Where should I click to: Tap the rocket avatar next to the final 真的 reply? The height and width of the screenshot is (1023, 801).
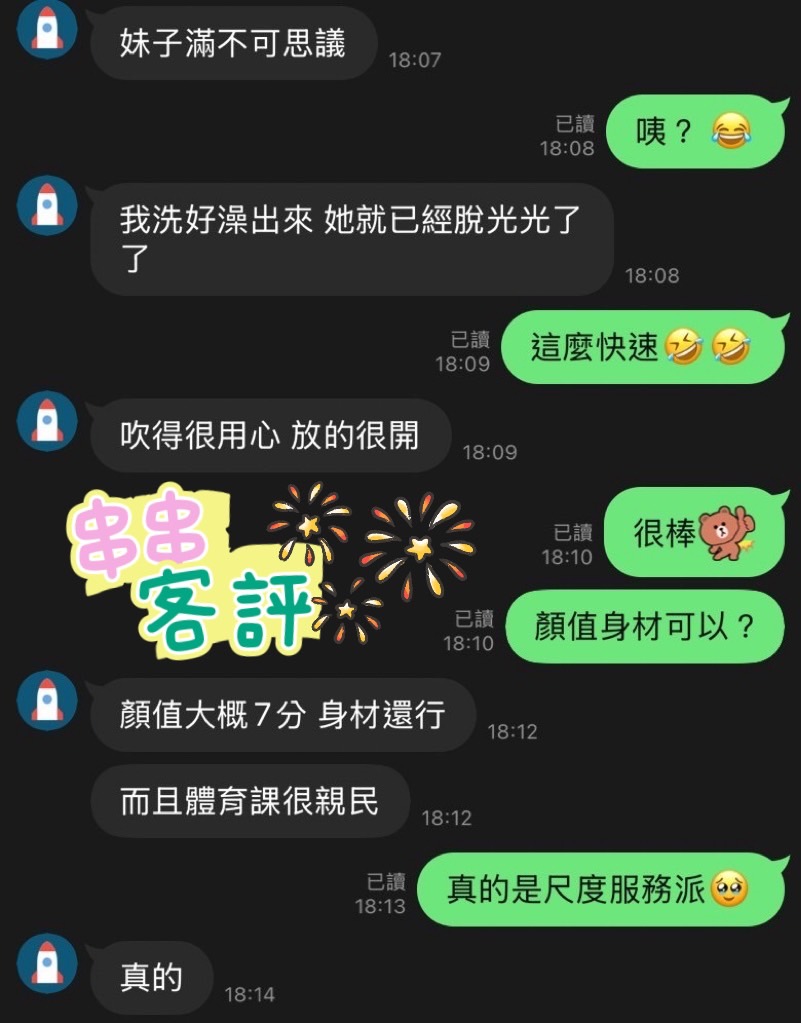click(46, 963)
